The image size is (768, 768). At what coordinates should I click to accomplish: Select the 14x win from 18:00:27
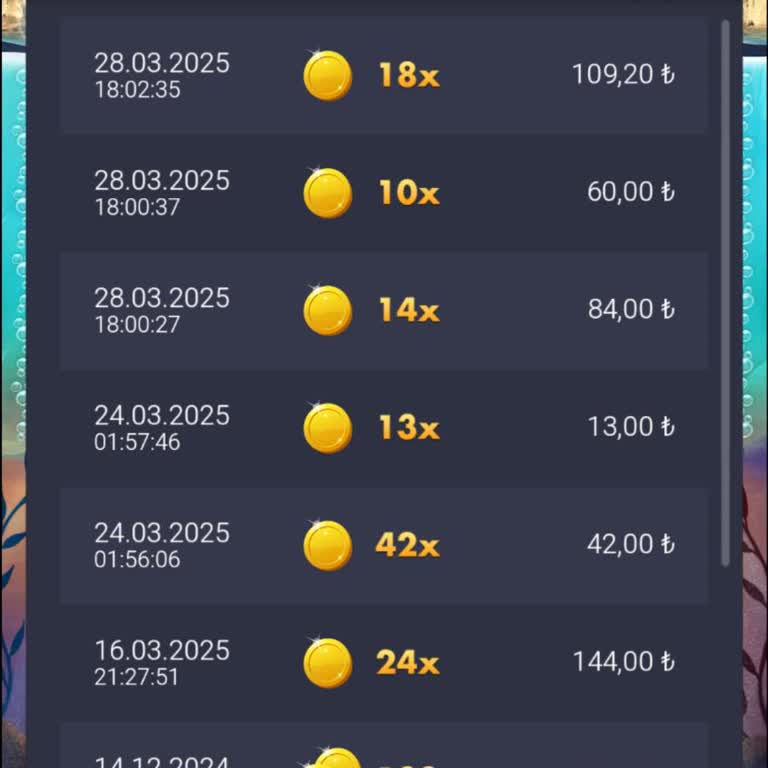[x=384, y=310]
